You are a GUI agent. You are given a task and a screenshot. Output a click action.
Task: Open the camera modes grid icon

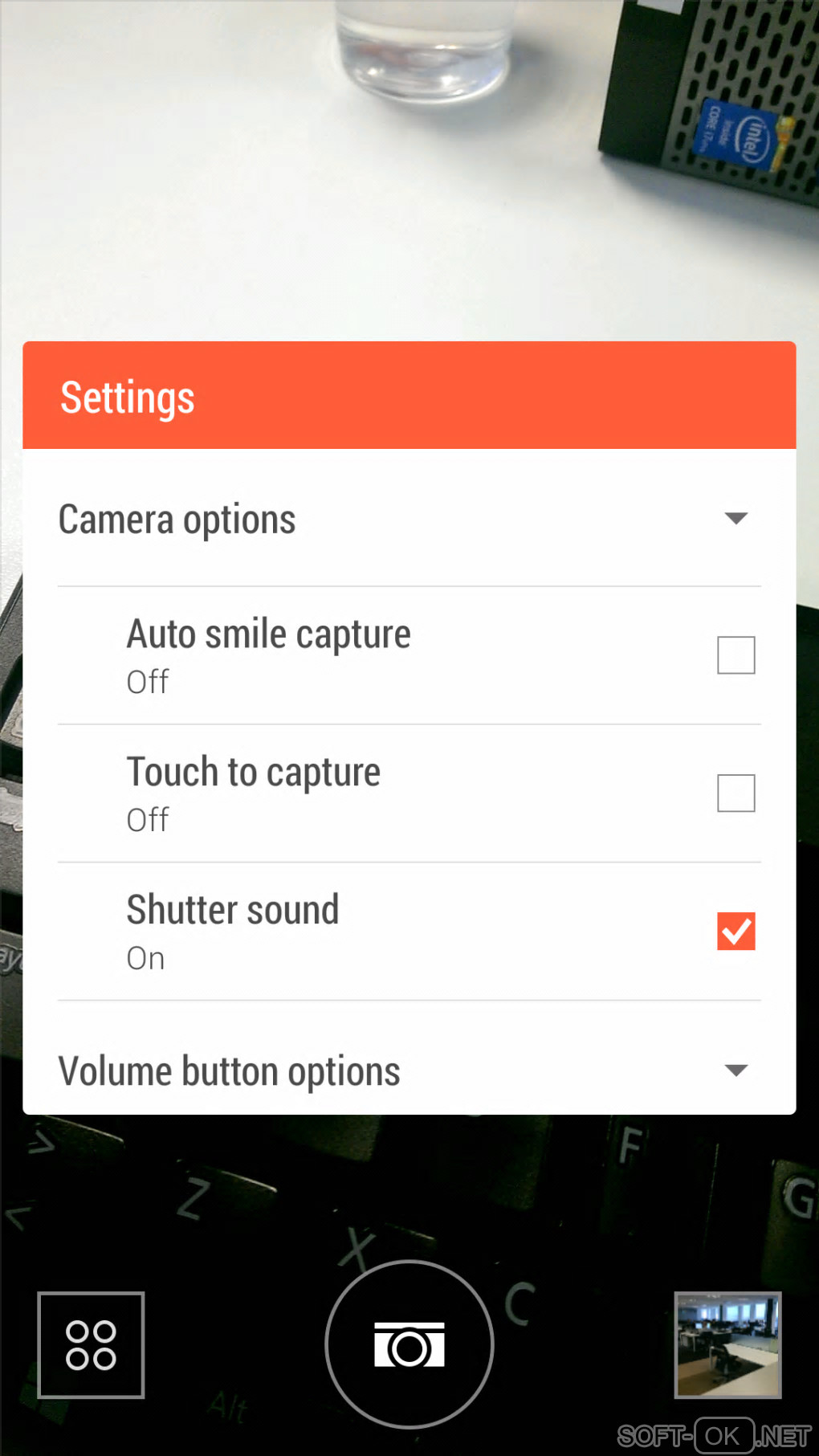tap(91, 1345)
